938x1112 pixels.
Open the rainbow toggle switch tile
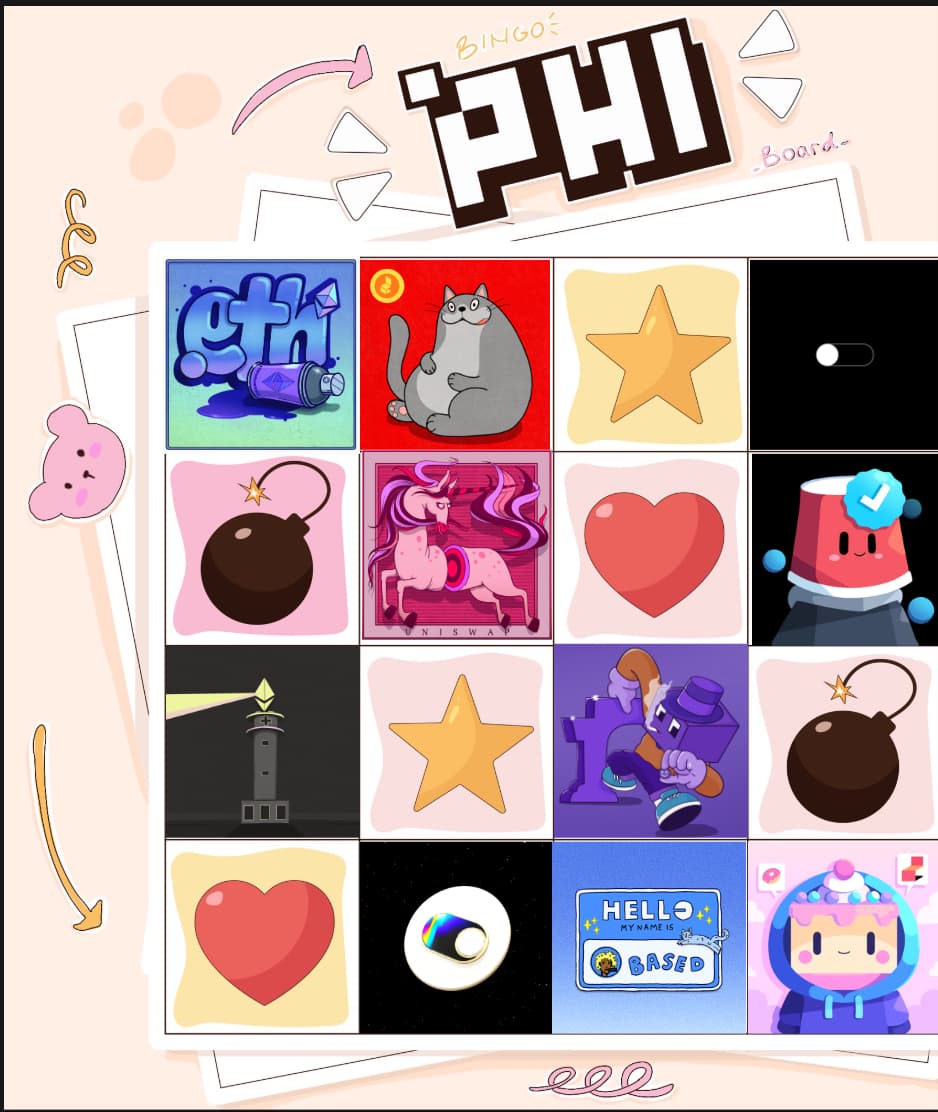455,936
